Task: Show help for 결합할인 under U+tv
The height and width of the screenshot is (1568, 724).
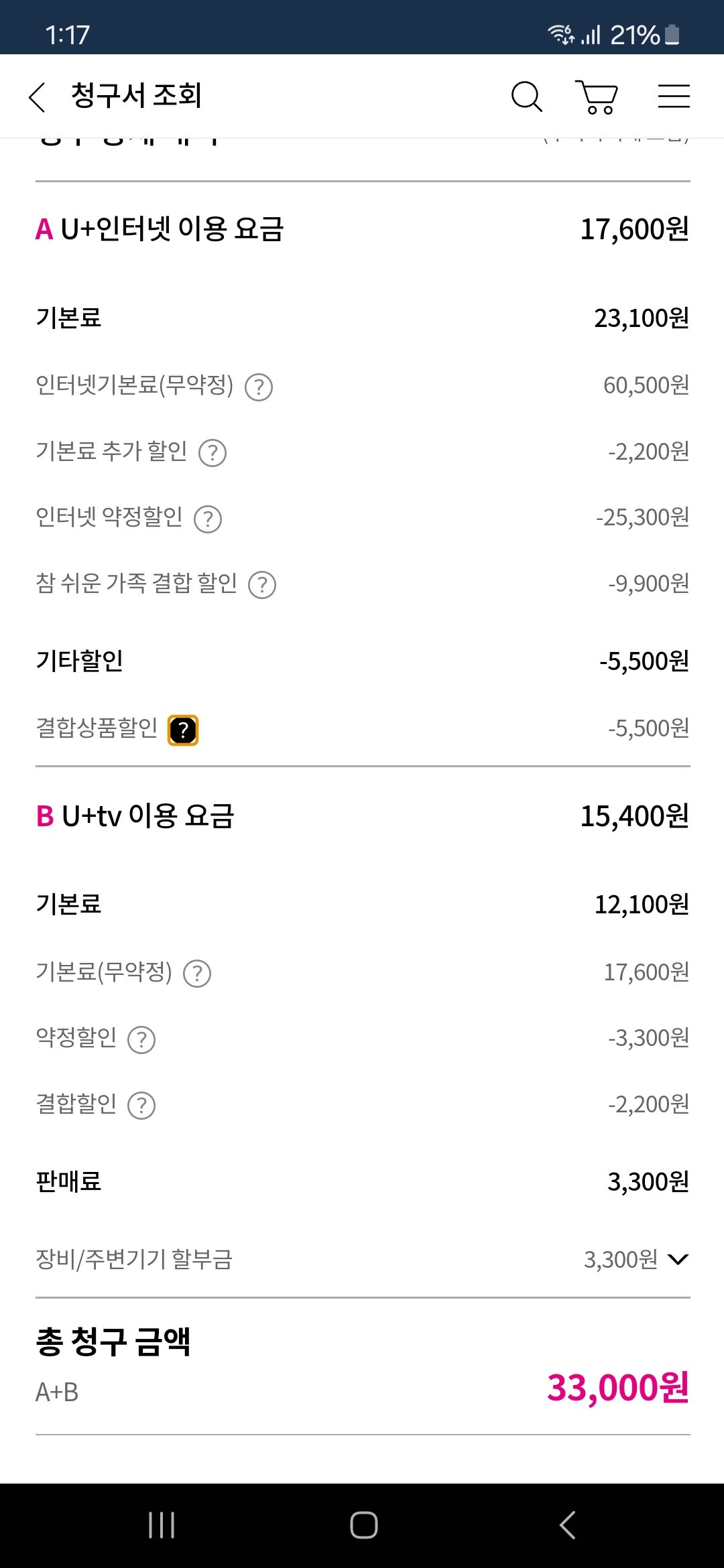Action: click(141, 1105)
